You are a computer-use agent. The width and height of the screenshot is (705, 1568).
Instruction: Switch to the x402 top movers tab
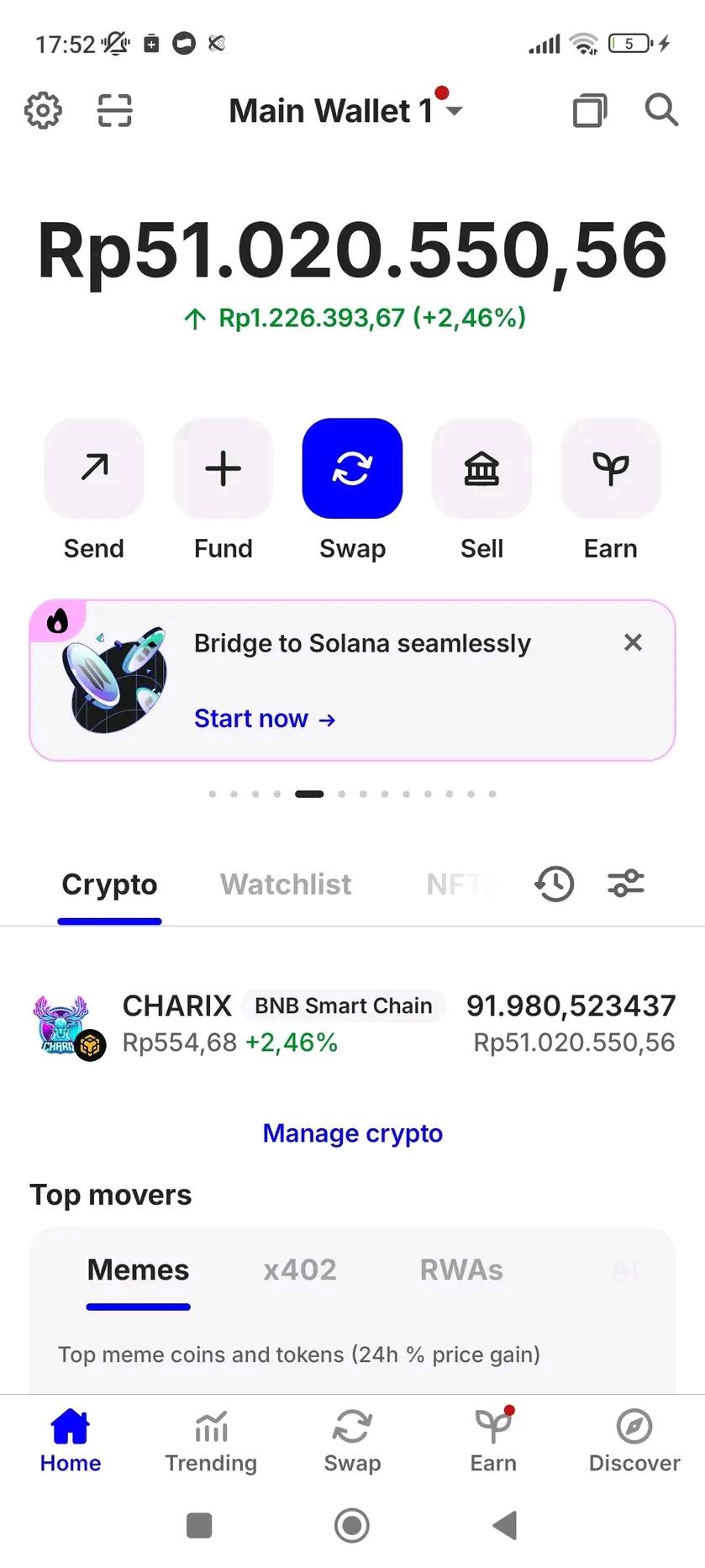pos(300,1270)
